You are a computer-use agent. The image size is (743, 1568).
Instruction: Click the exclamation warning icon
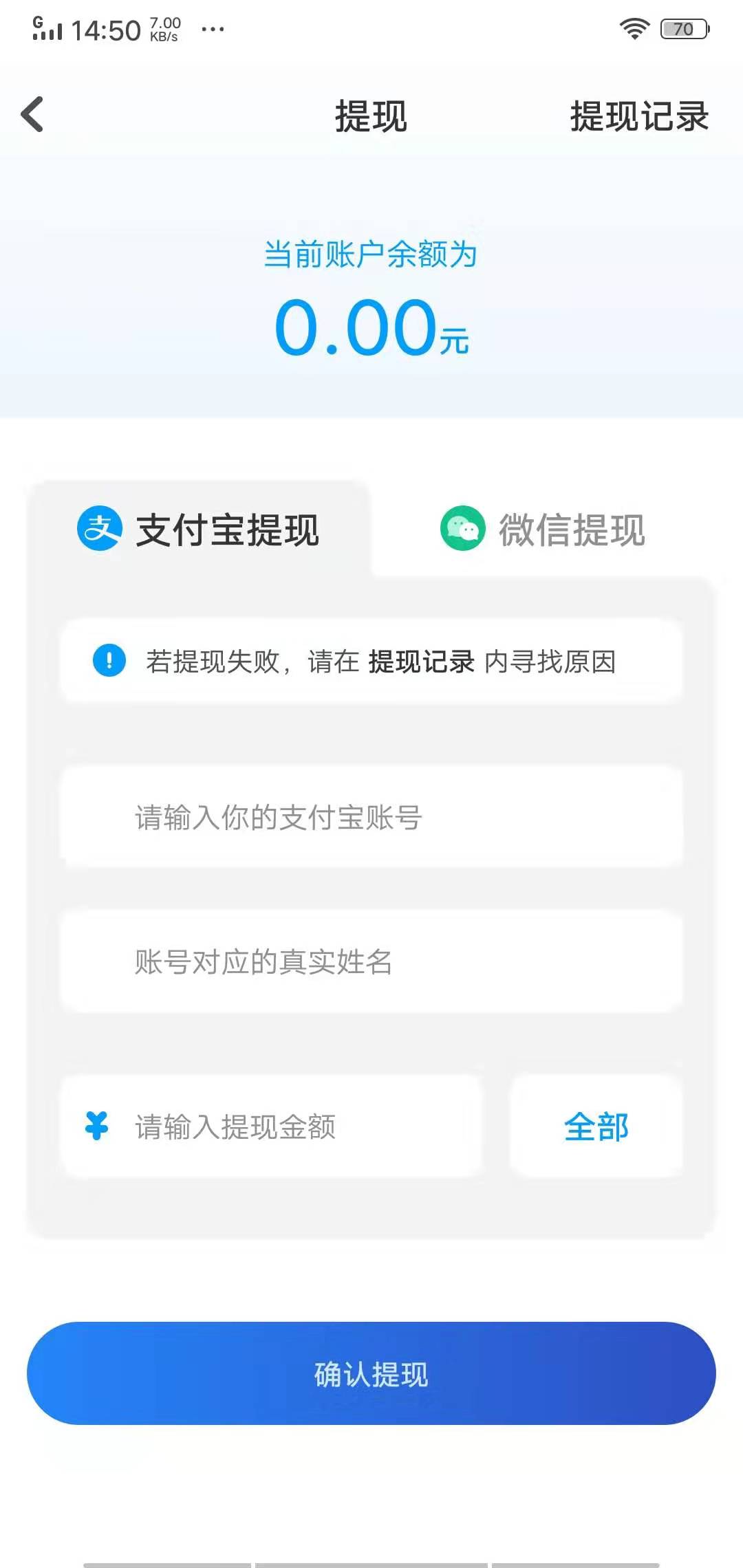coord(109,662)
